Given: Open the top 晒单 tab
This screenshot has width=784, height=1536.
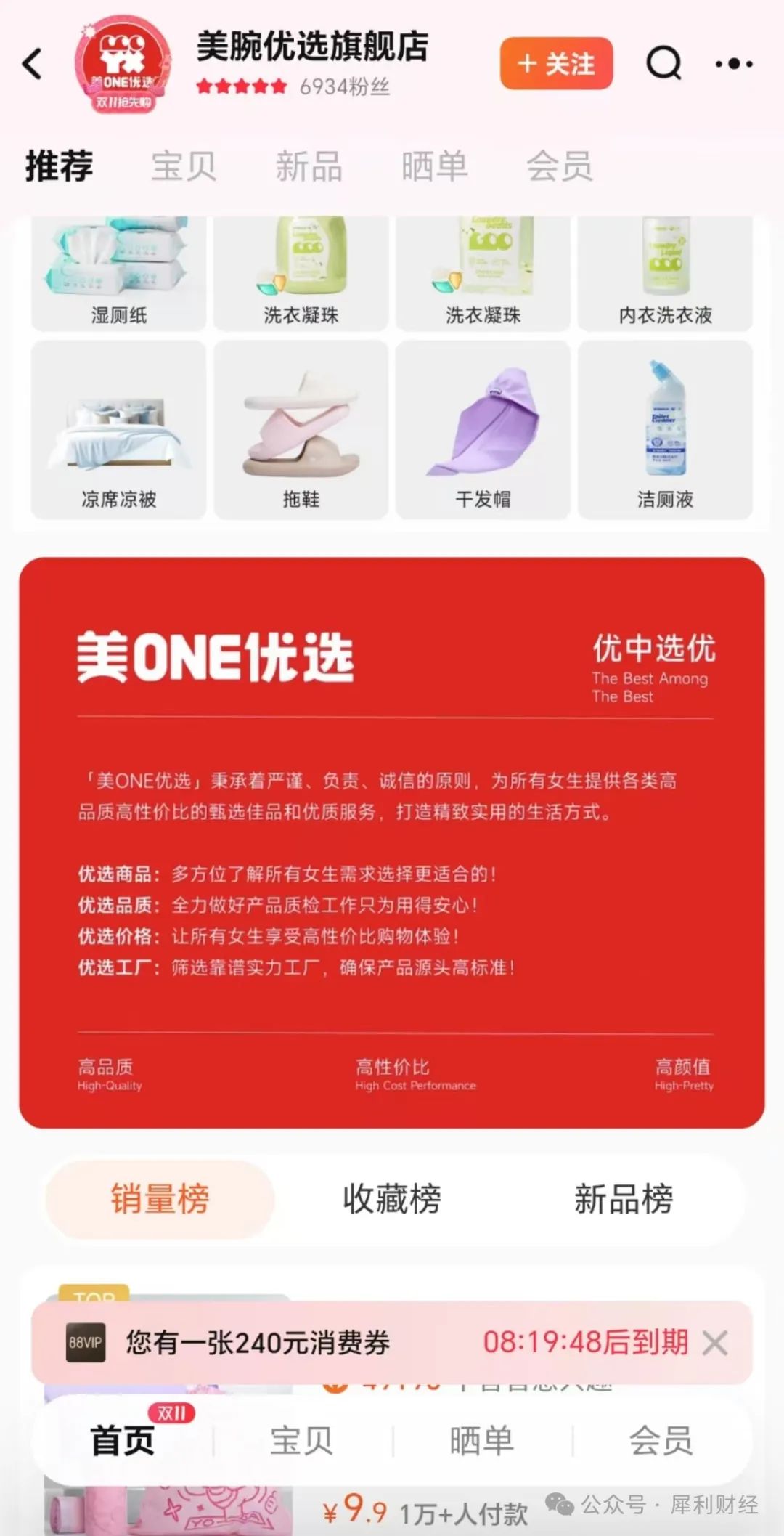Looking at the screenshot, I should point(434,166).
